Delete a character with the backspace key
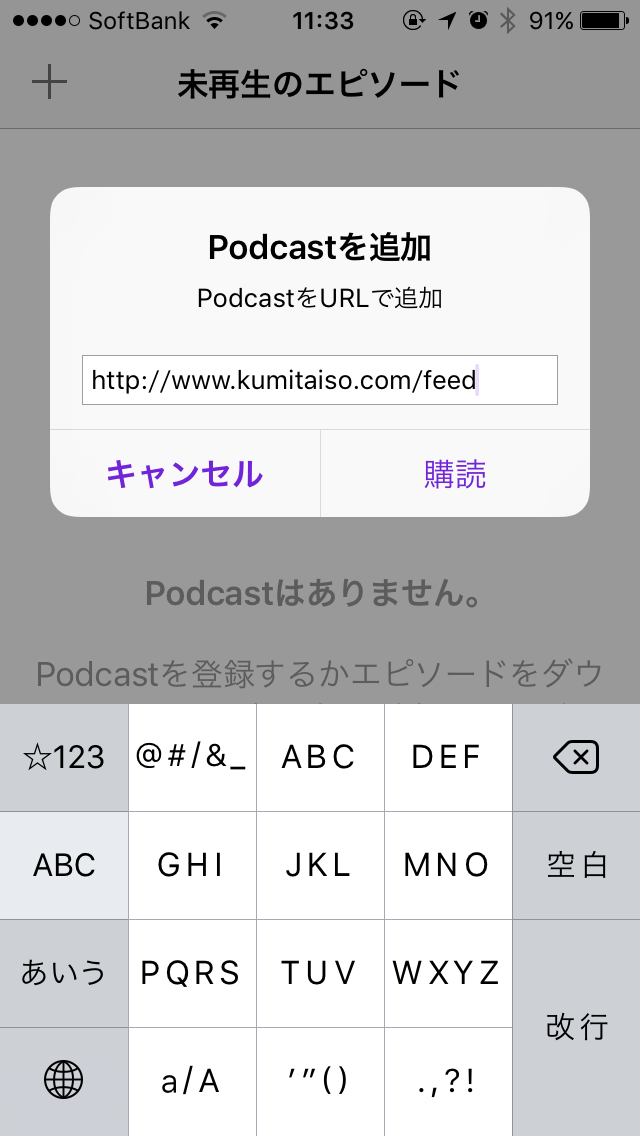Image resolution: width=640 pixels, height=1136 pixels. tap(576, 758)
